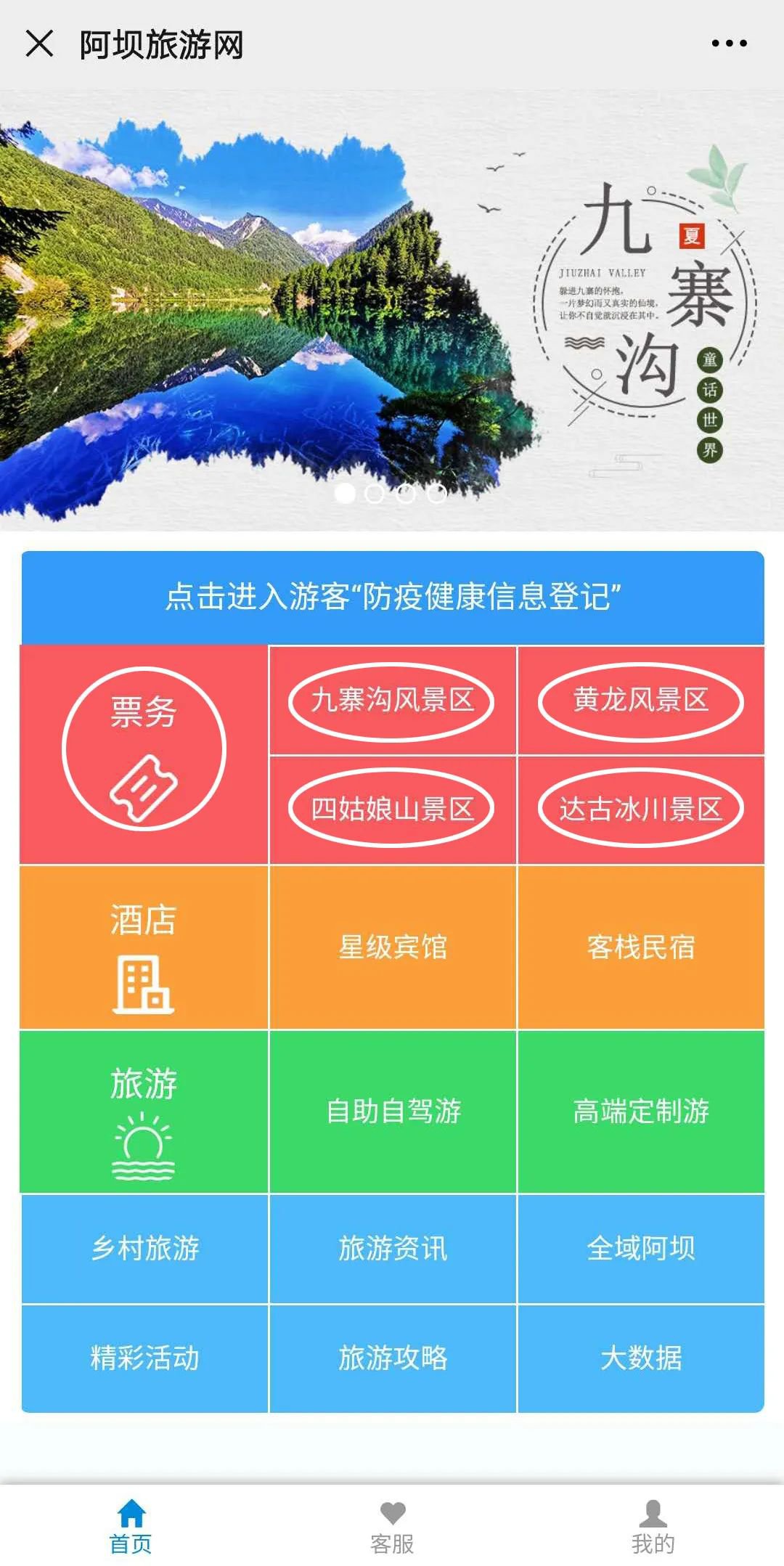
Task: Select 黄龙风景区 tickets
Action: point(640,701)
